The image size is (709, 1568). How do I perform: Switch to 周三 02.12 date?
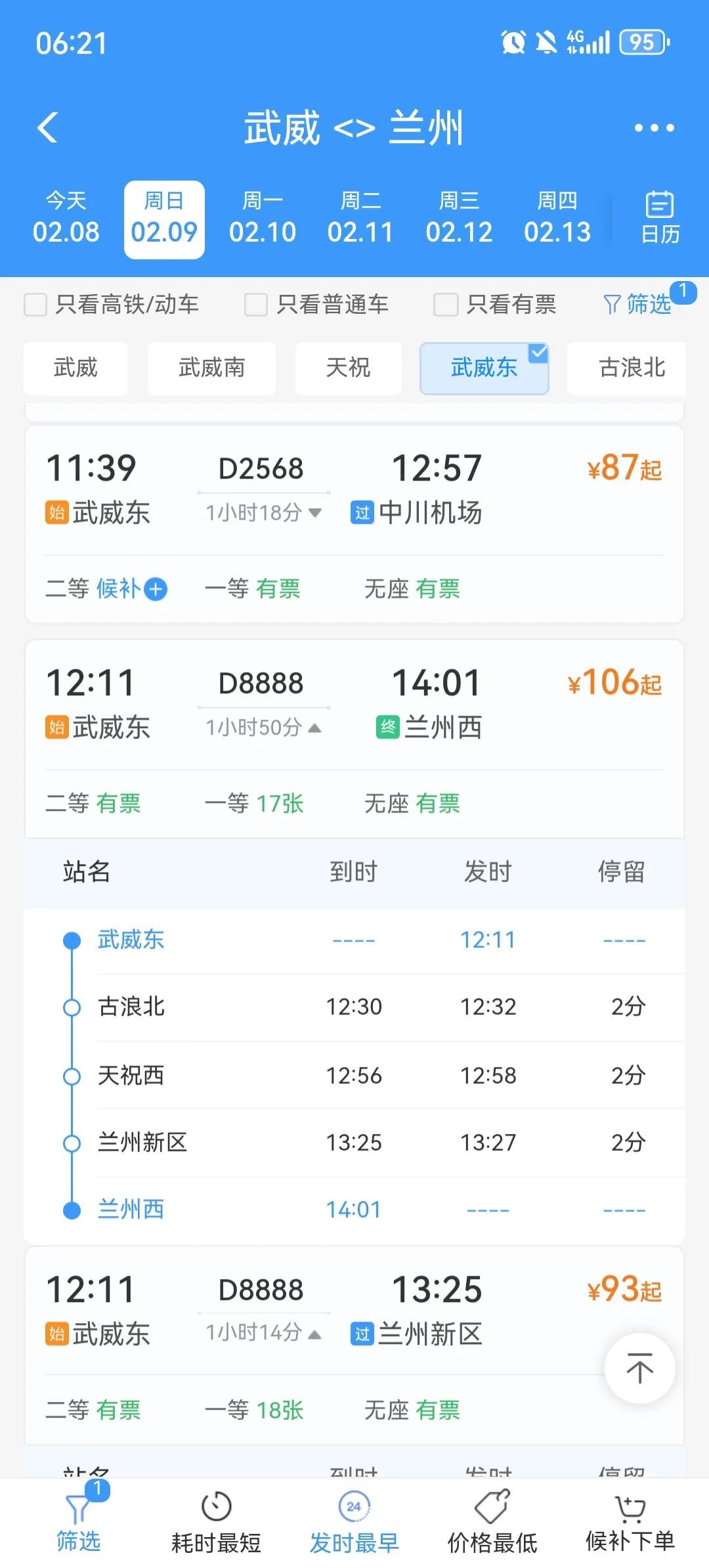pos(458,219)
